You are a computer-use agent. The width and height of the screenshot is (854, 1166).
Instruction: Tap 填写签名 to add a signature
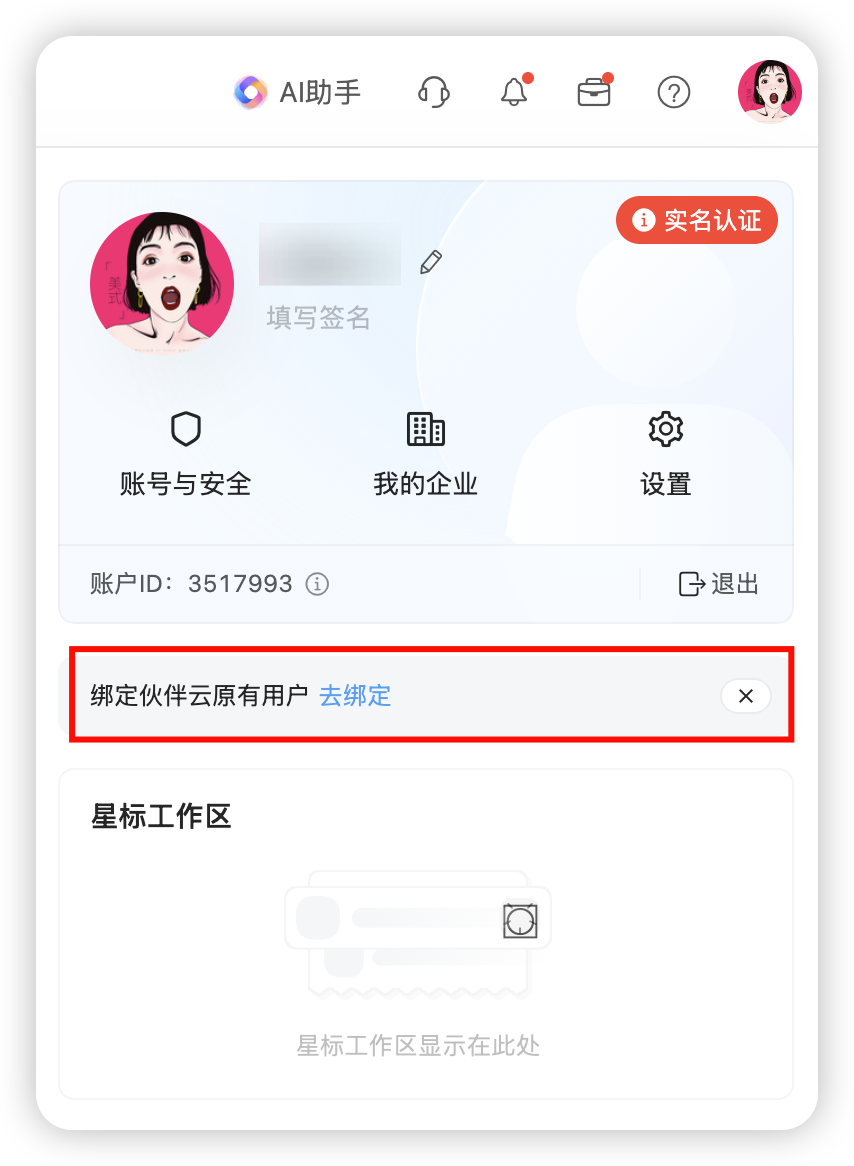pos(318,318)
